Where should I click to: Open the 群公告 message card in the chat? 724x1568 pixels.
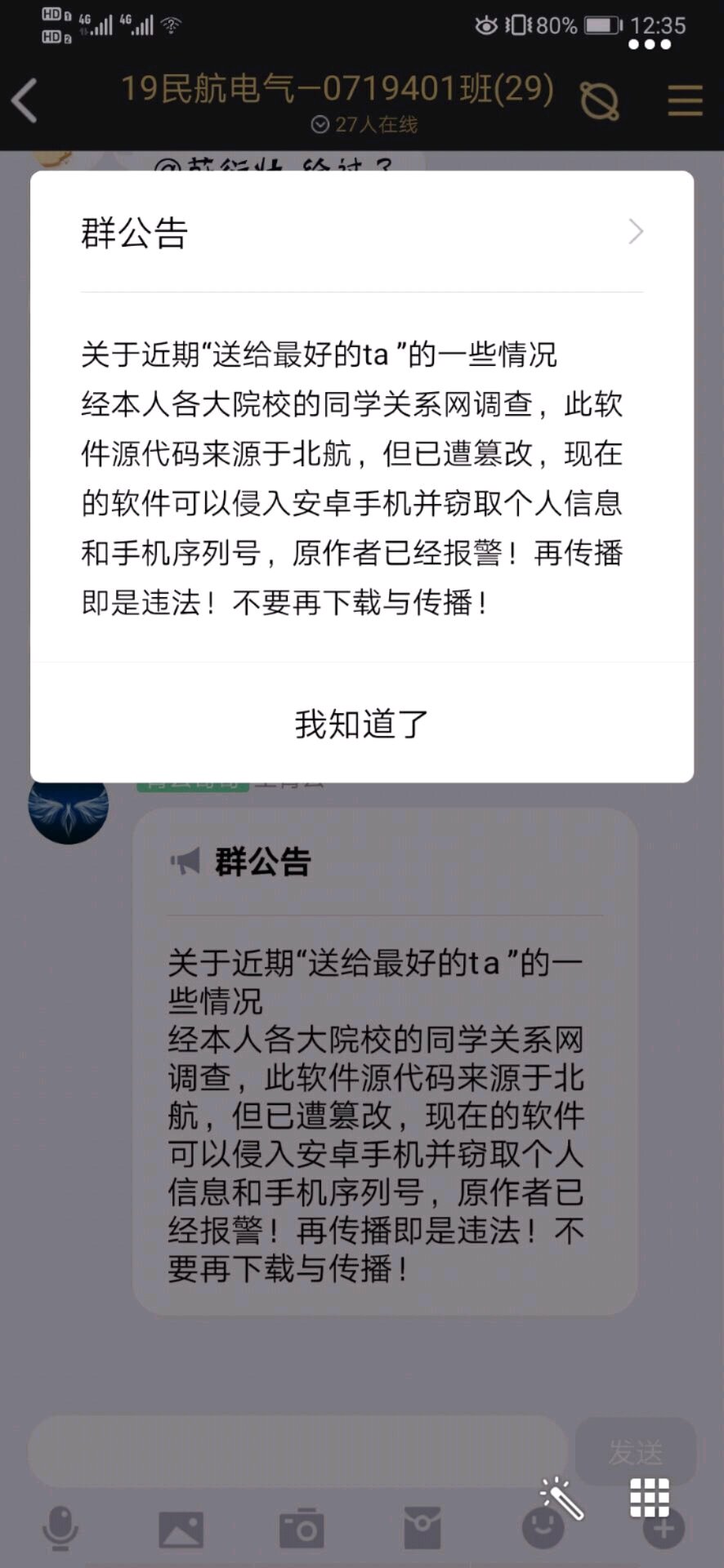384,1062
